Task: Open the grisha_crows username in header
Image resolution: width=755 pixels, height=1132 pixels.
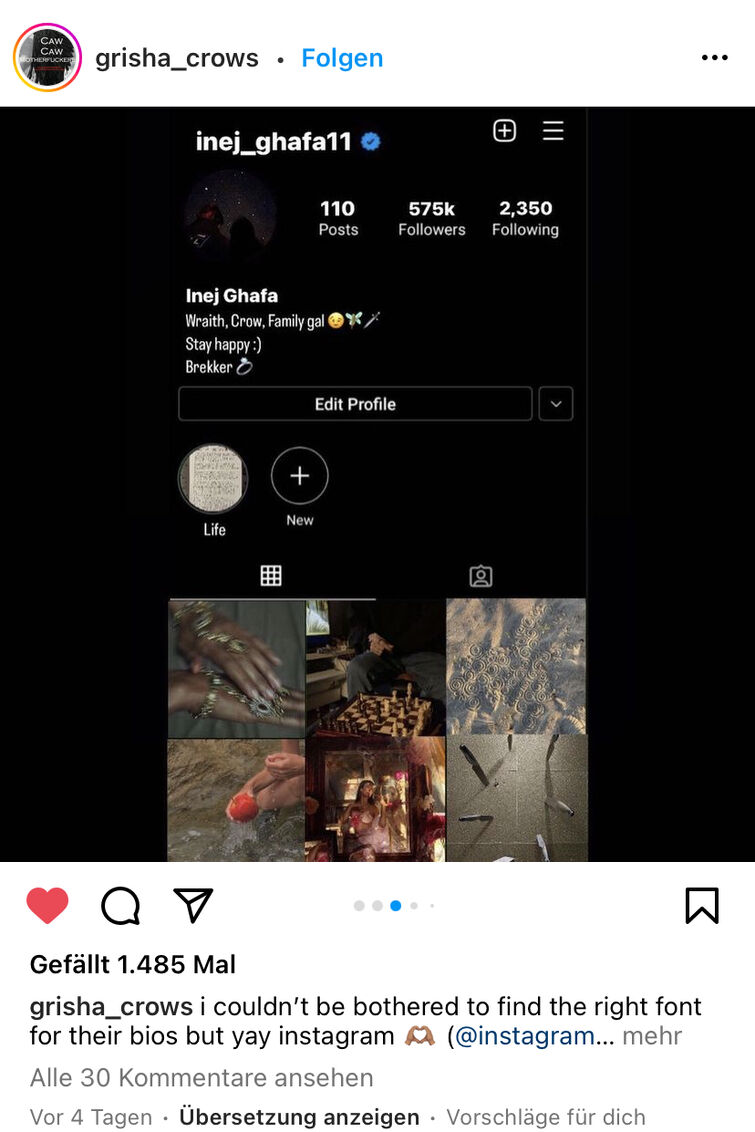Action: tap(177, 59)
